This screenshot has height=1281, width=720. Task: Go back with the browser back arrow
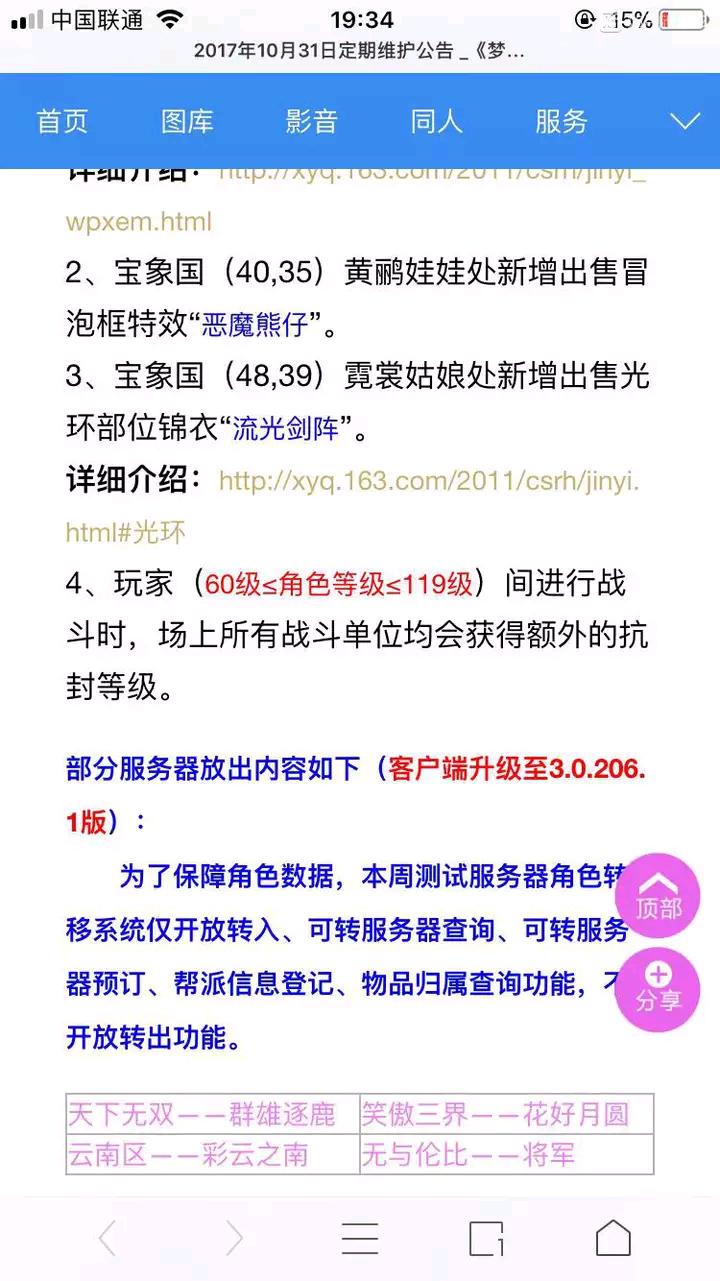click(108, 1239)
